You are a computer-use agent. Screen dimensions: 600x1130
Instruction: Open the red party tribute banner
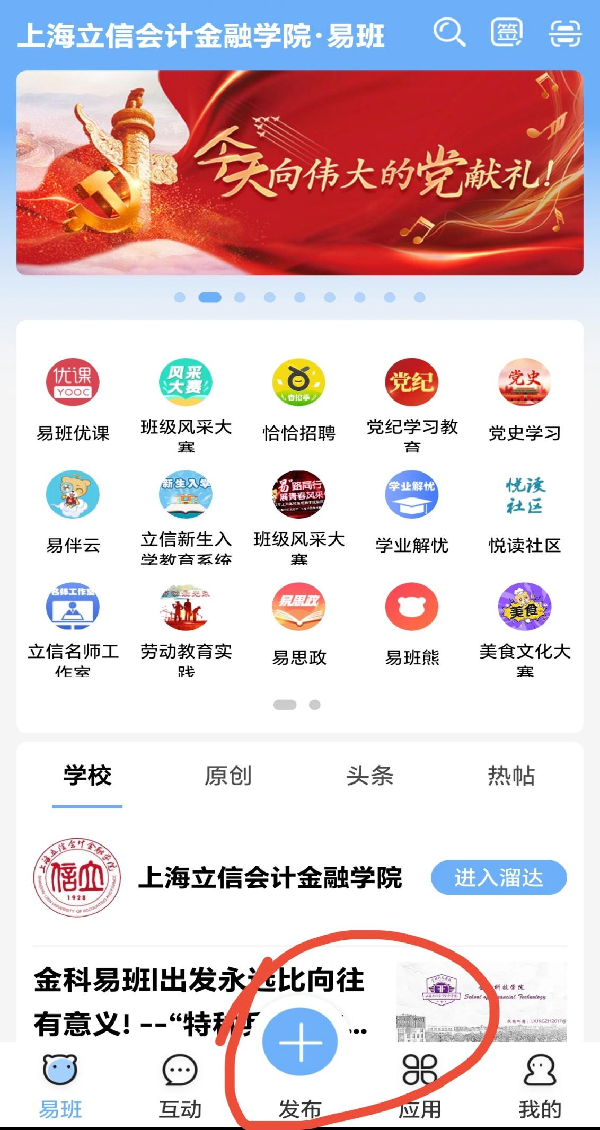click(299, 172)
